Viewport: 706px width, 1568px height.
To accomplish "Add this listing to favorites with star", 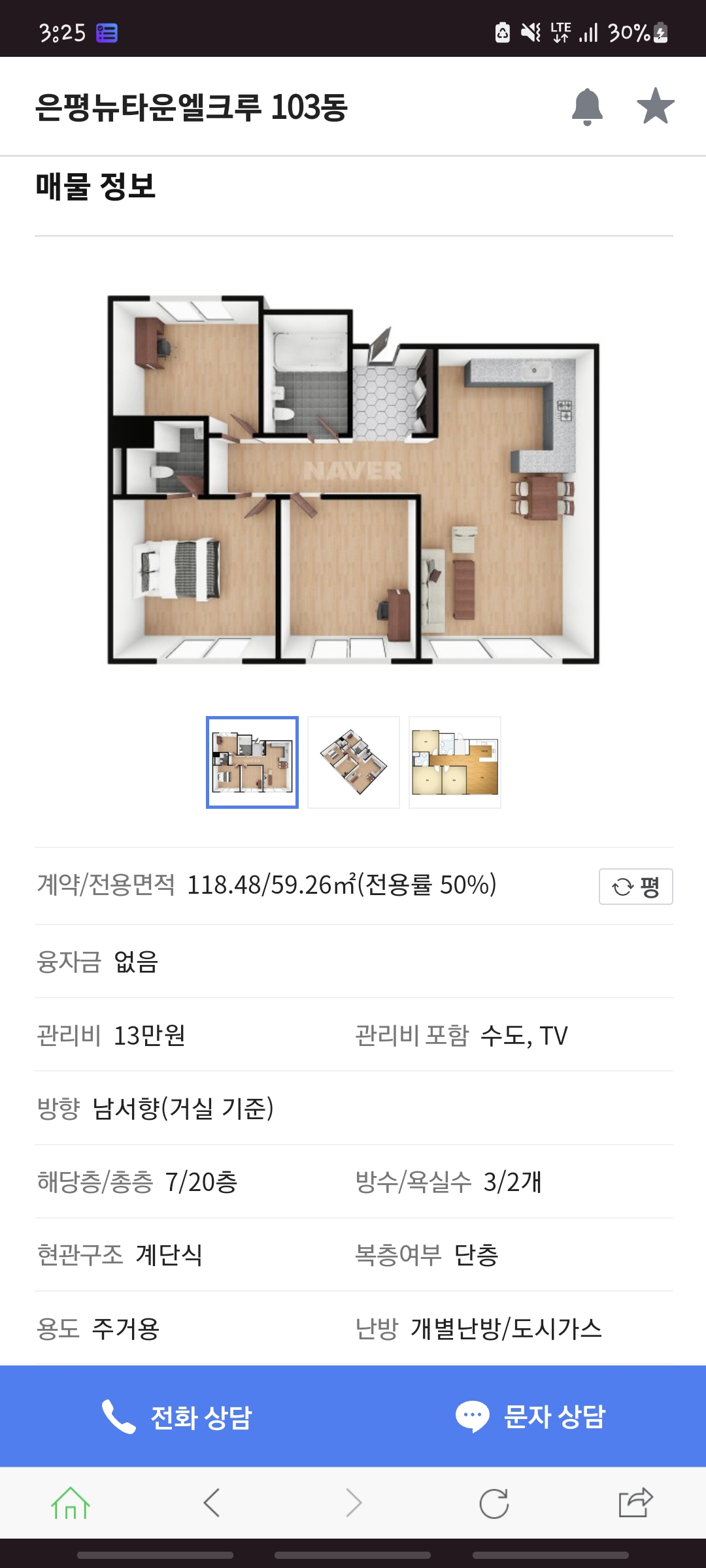I will pyautogui.click(x=655, y=106).
